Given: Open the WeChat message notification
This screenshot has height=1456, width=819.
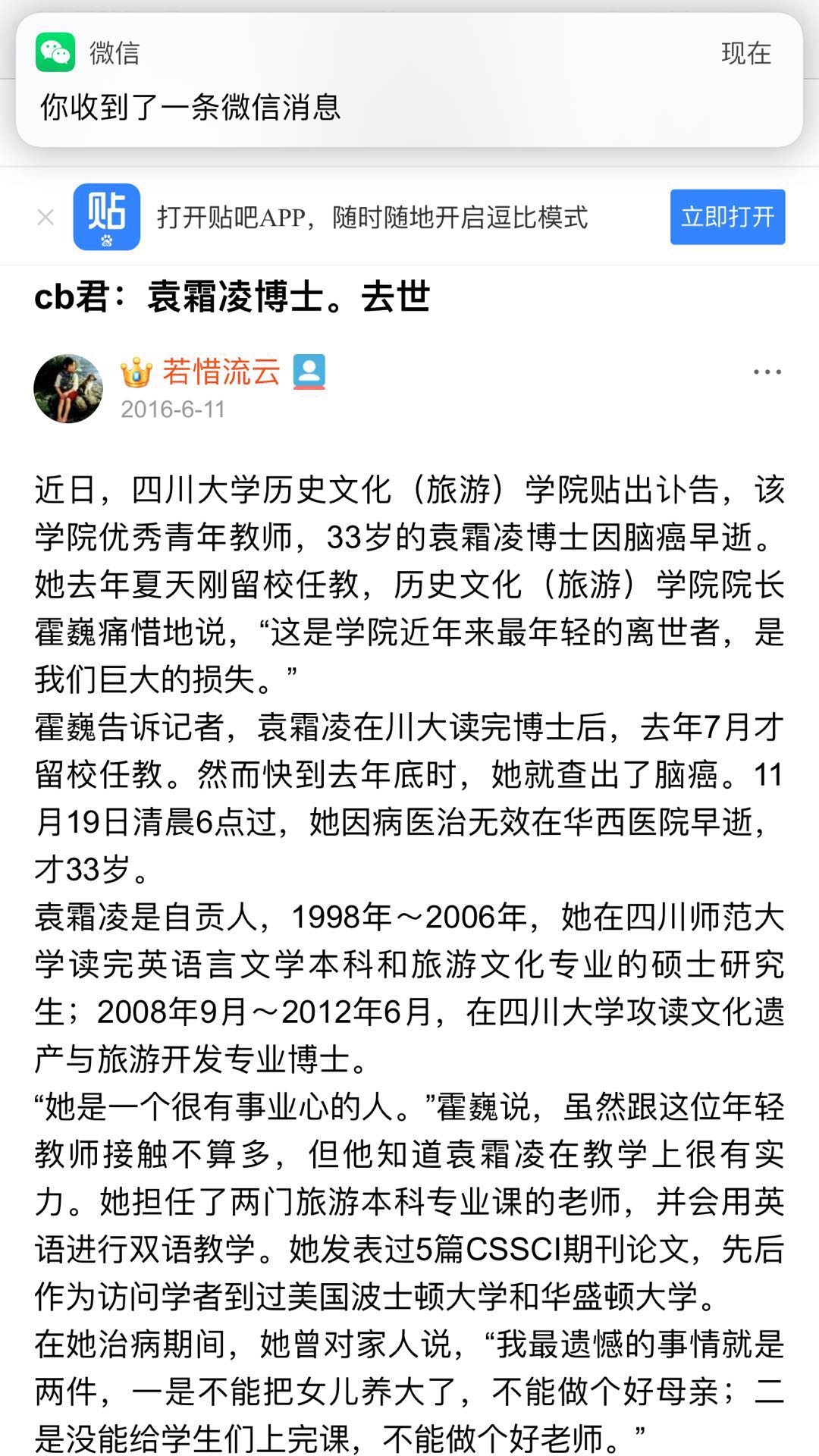Looking at the screenshot, I should coord(409,80).
